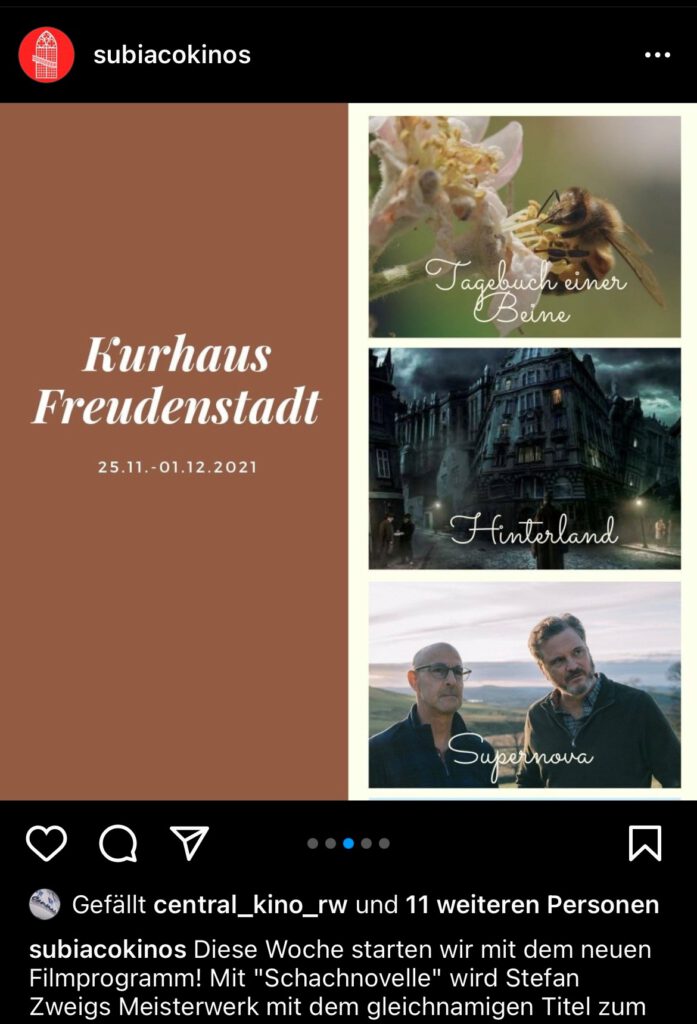
Task: Open subiacokinos username in the caption
Action: [108, 948]
